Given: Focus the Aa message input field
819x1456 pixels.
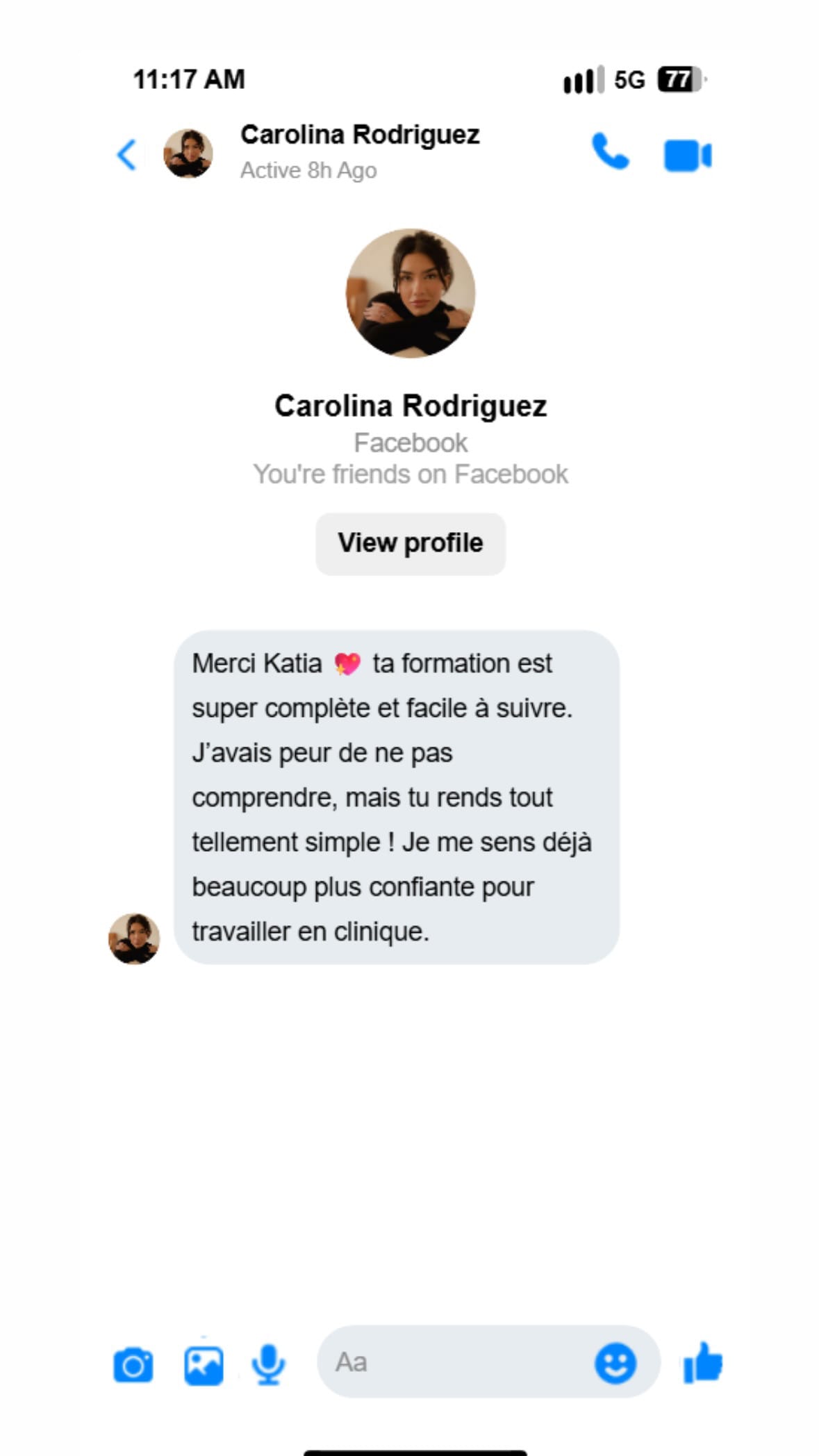Looking at the screenshot, I should tap(452, 1362).
